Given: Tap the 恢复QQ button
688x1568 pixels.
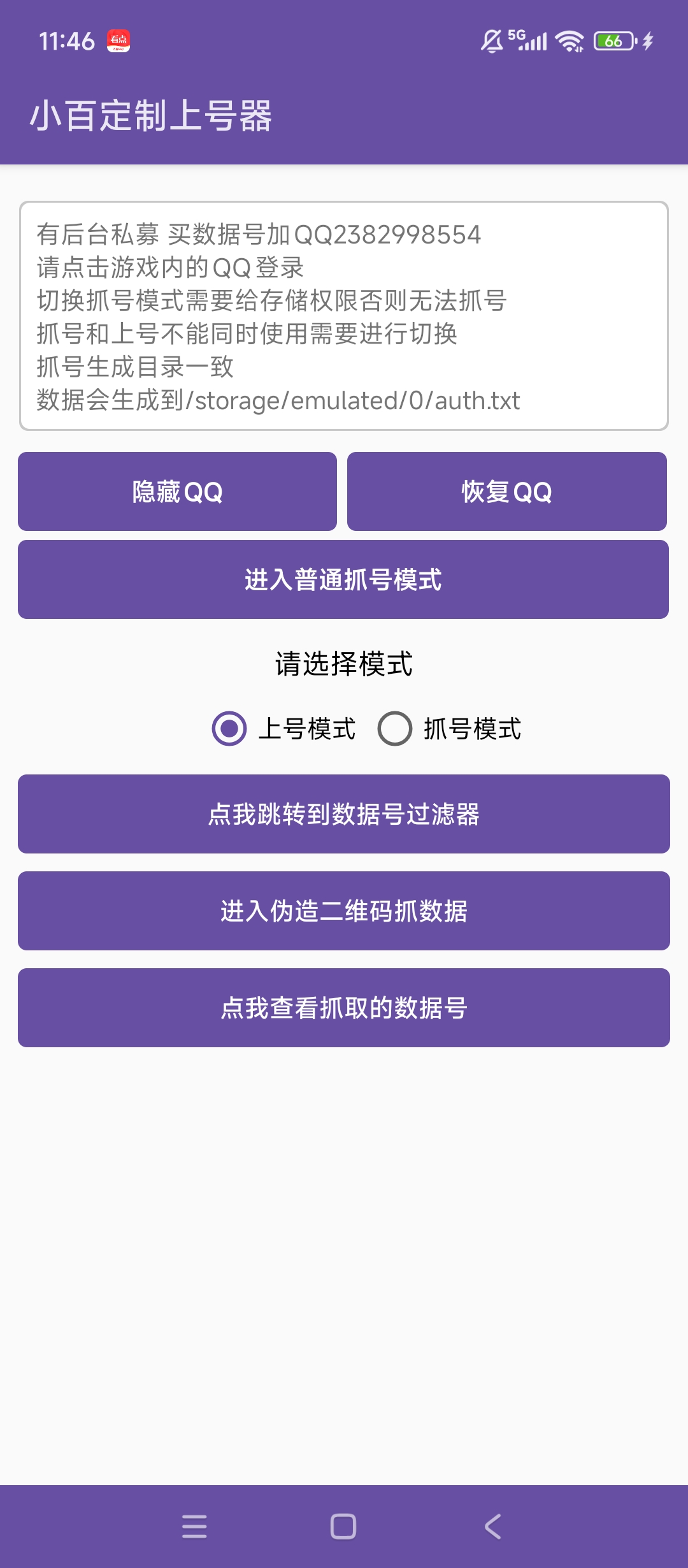Looking at the screenshot, I should 506,491.
